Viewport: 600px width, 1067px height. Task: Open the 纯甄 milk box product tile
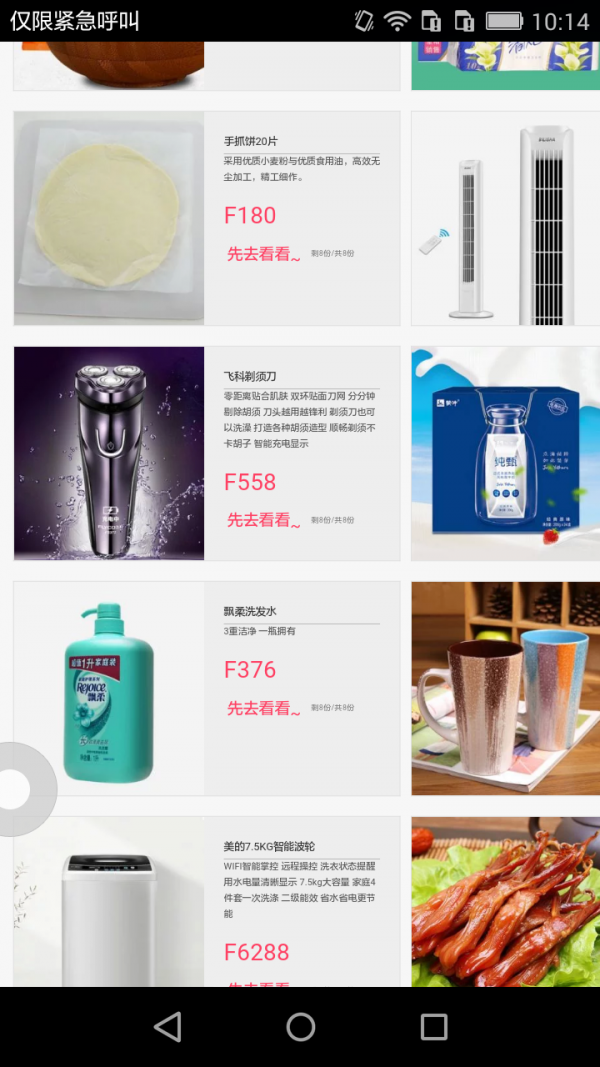[x=505, y=453]
